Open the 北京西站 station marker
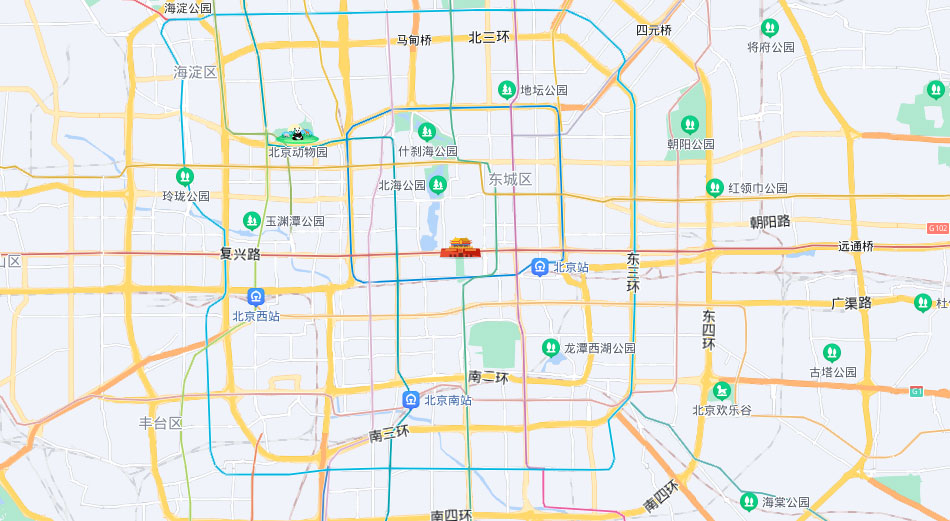950x521 pixels. (x=256, y=297)
